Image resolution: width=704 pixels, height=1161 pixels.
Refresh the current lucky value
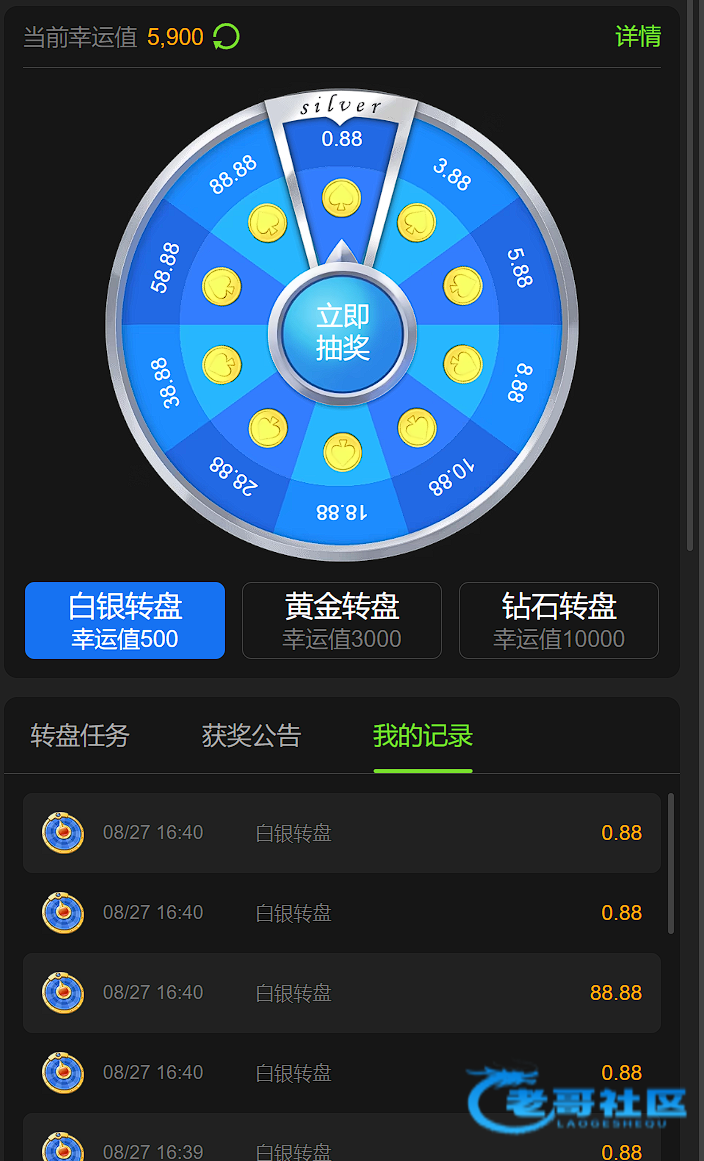[226, 37]
